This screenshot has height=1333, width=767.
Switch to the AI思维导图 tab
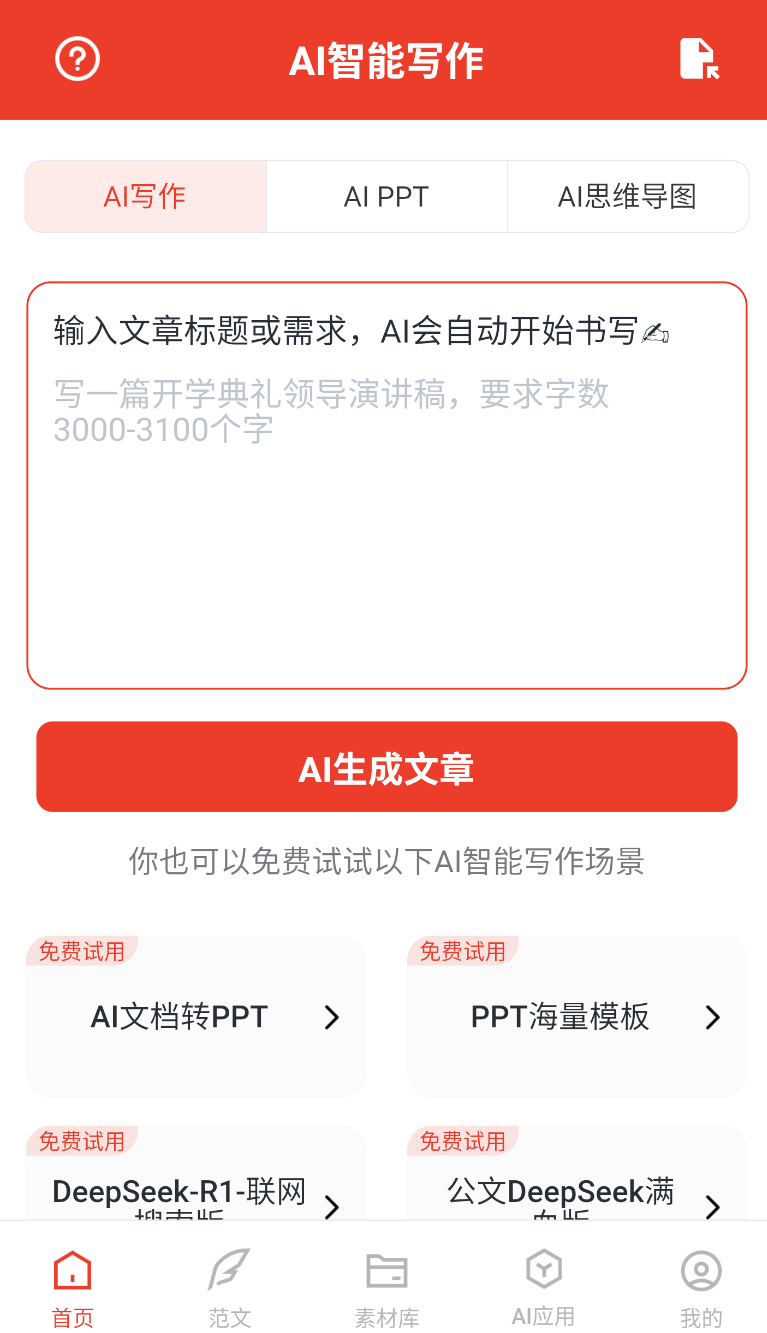(627, 197)
